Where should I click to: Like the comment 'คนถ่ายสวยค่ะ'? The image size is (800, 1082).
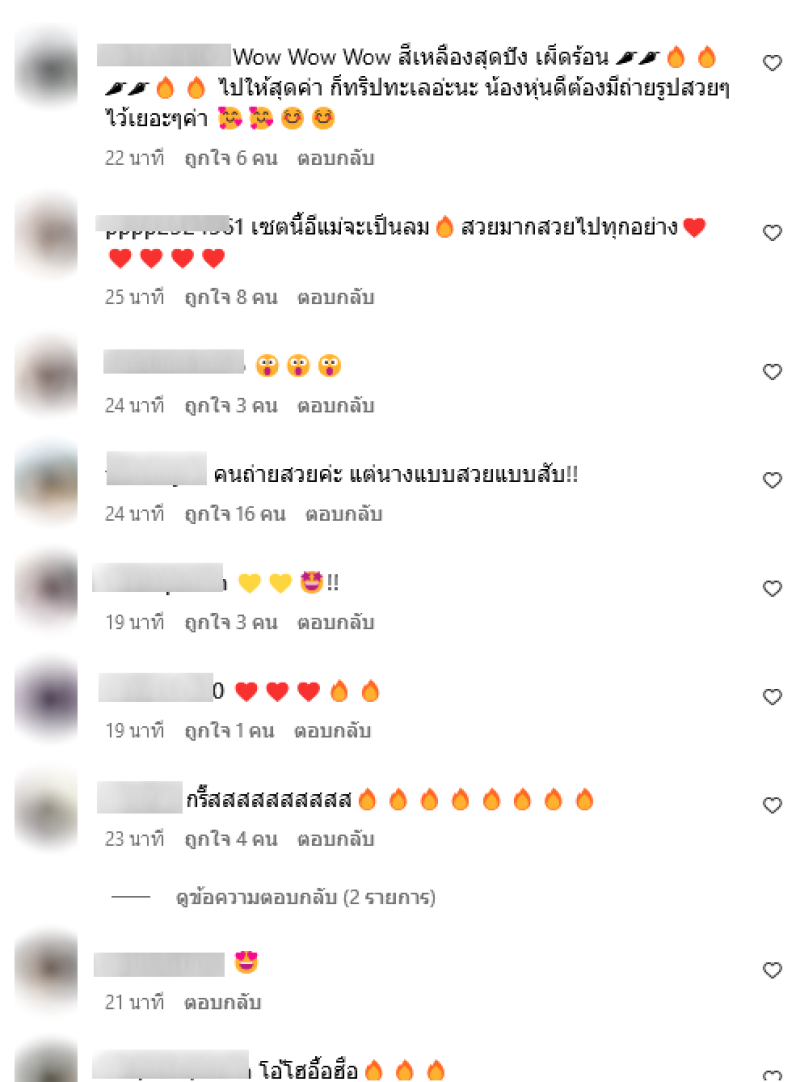coord(772,480)
